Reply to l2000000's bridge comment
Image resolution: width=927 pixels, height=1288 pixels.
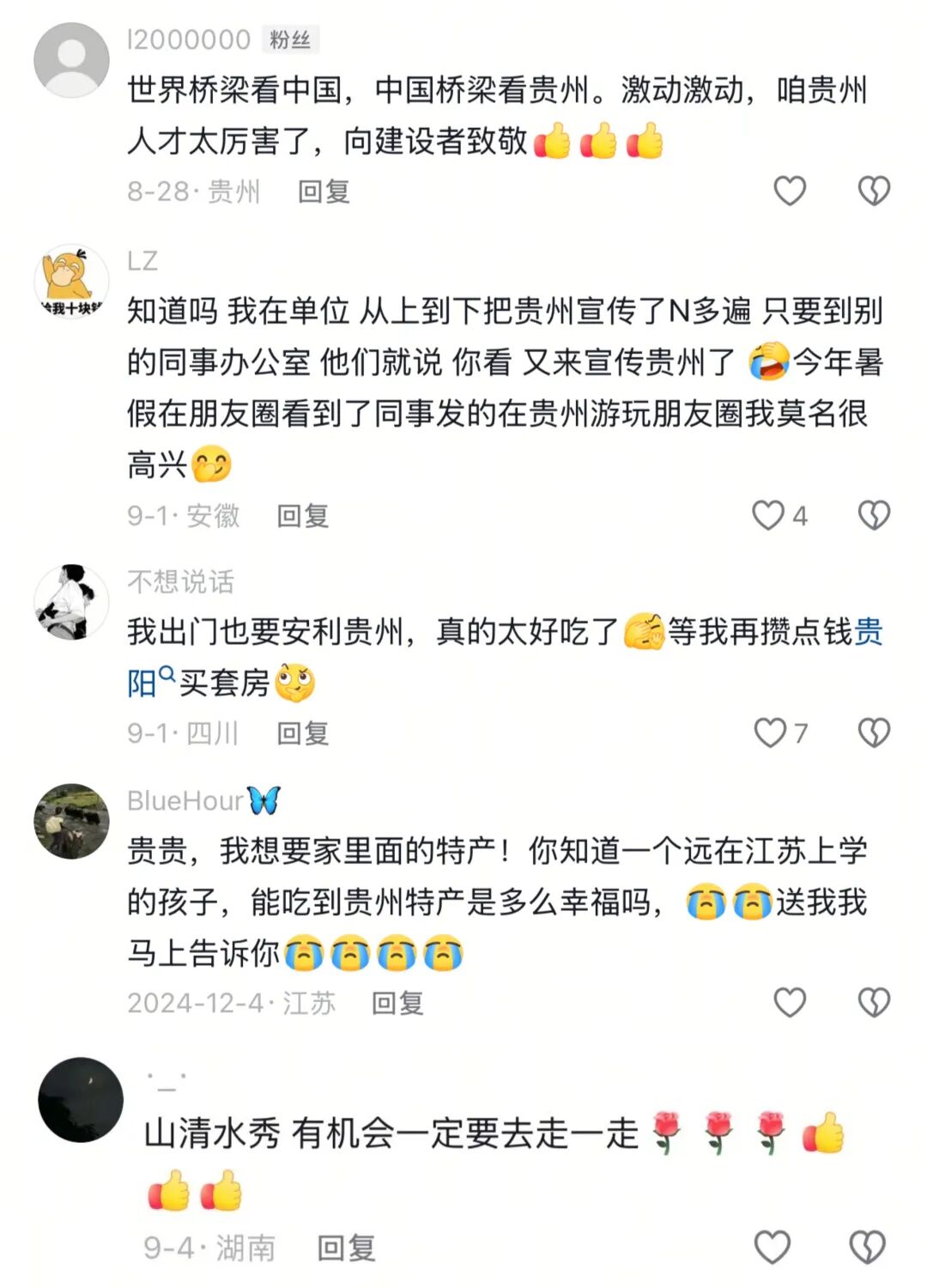point(324,191)
